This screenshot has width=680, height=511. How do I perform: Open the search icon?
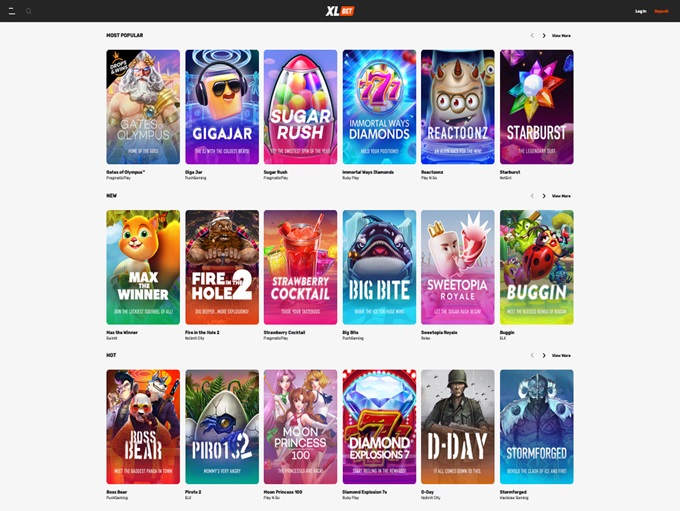(28, 11)
